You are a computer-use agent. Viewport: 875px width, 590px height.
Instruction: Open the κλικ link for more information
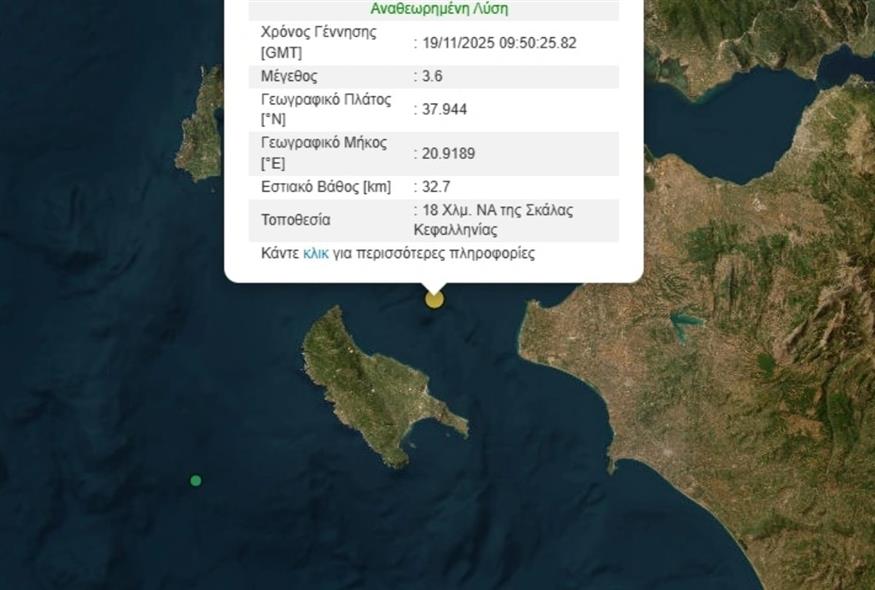coord(315,254)
